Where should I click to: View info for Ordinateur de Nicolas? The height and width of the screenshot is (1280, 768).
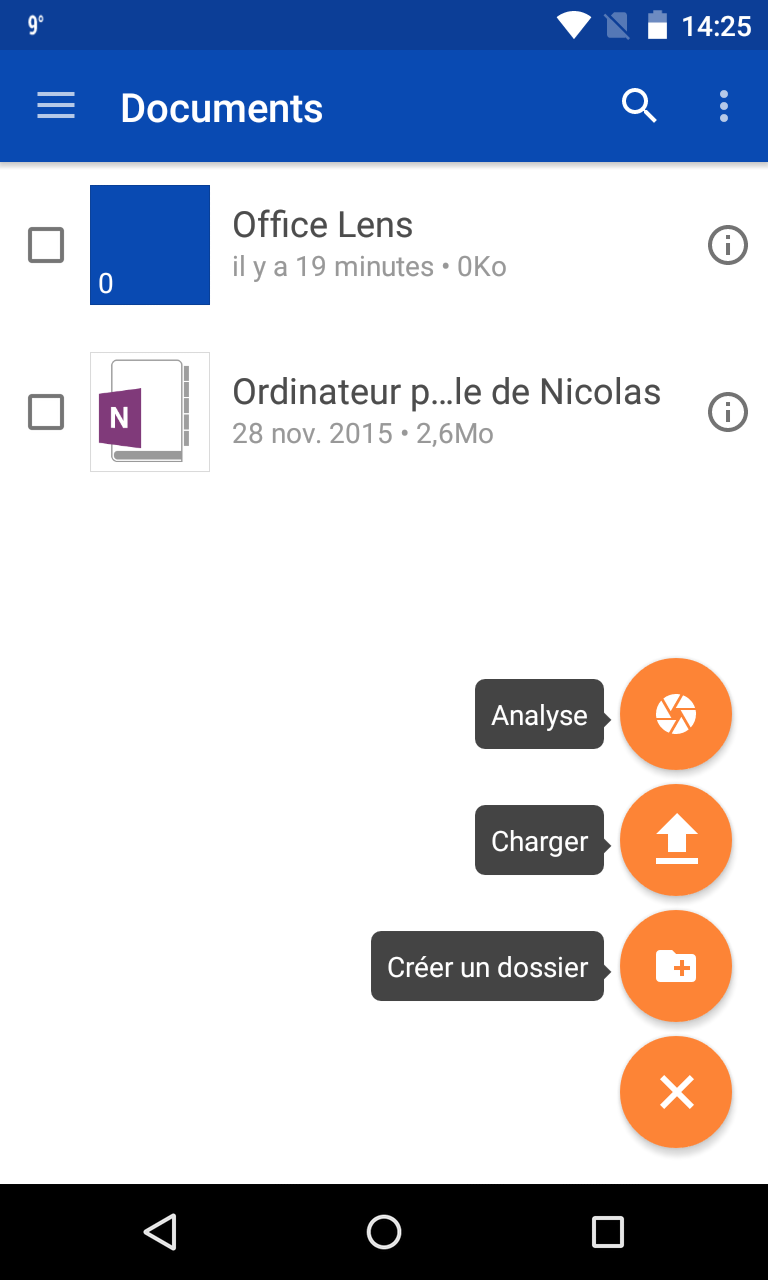(x=728, y=412)
